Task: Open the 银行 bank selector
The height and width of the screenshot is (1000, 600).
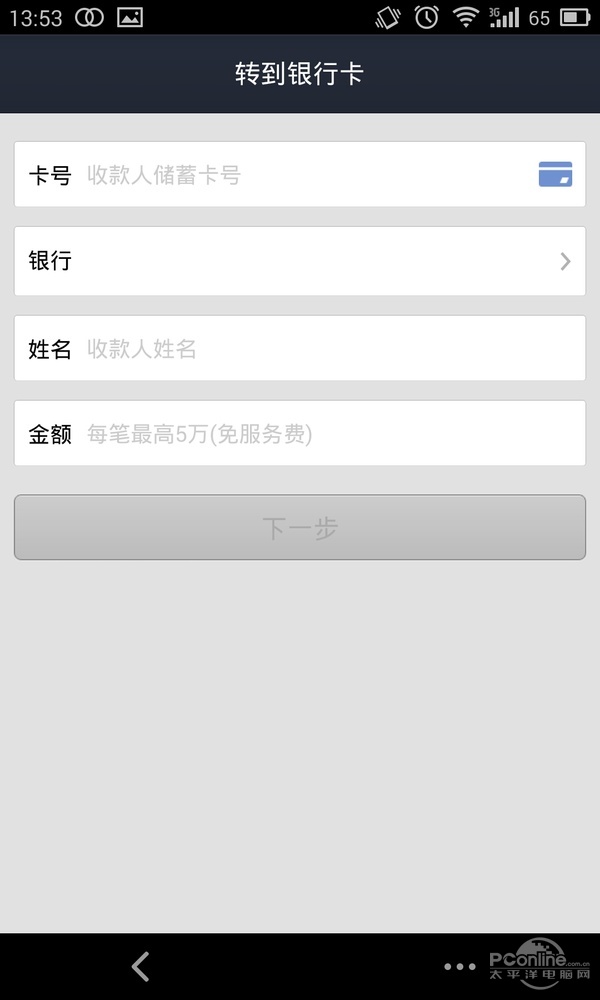Action: click(x=300, y=261)
